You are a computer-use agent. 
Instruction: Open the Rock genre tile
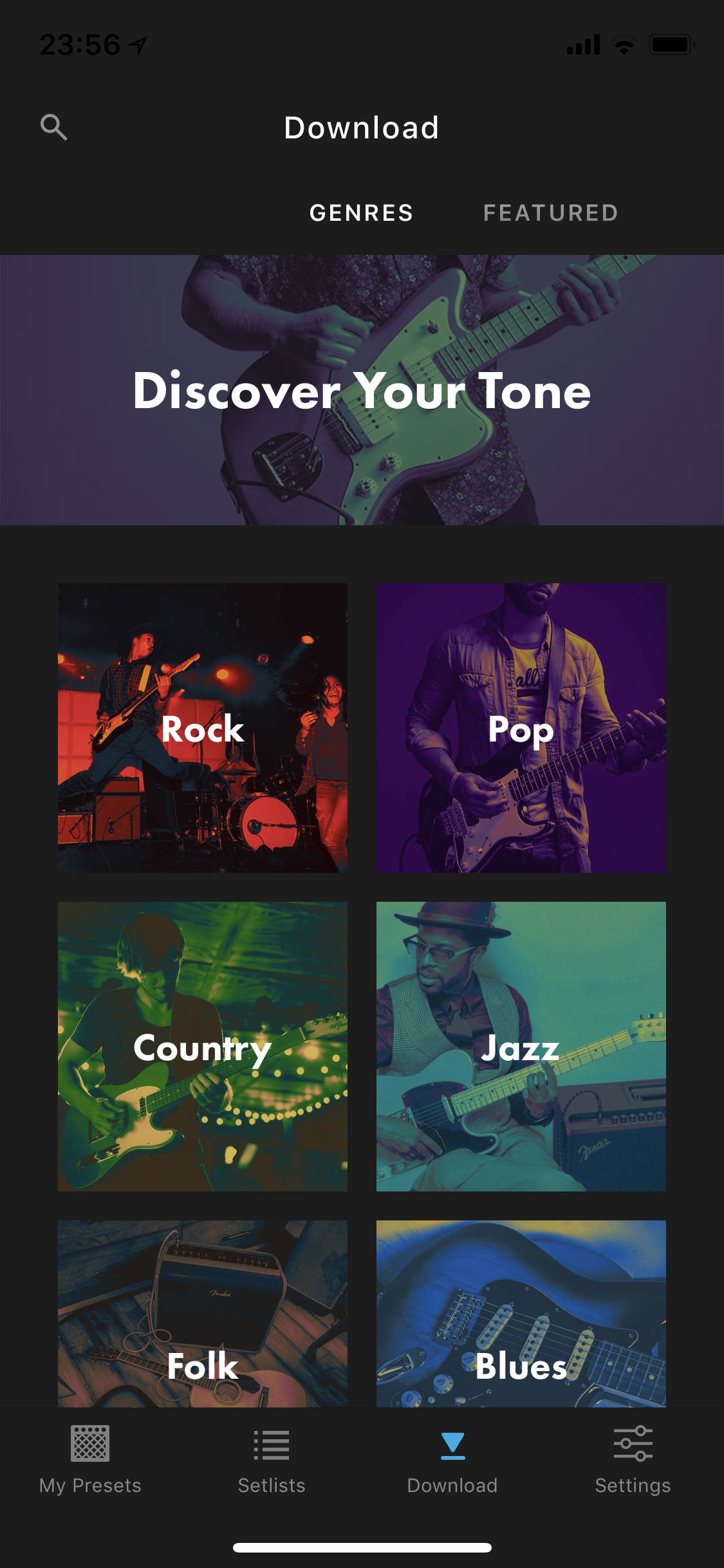click(203, 728)
